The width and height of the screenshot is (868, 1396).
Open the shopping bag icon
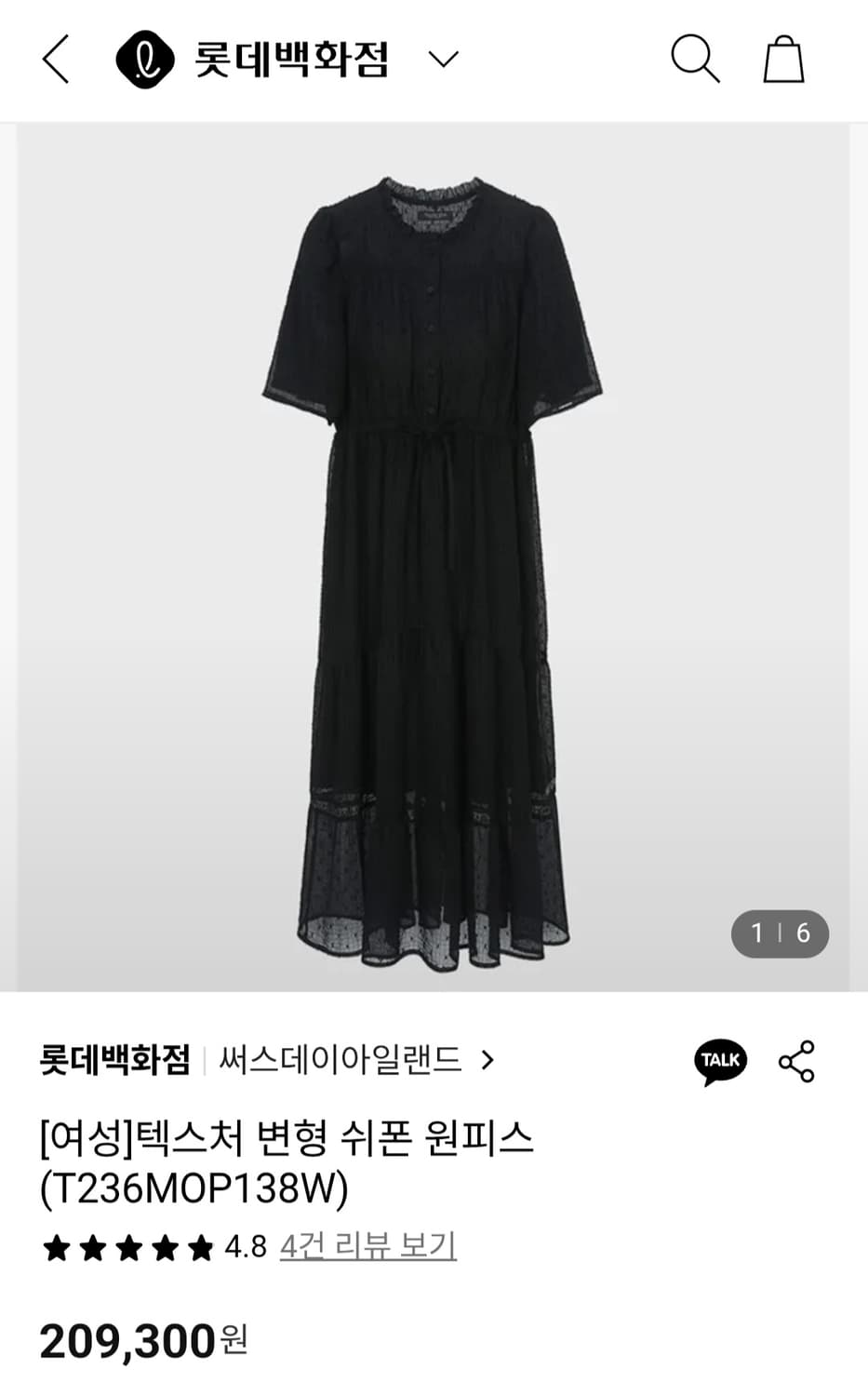click(x=785, y=59)
